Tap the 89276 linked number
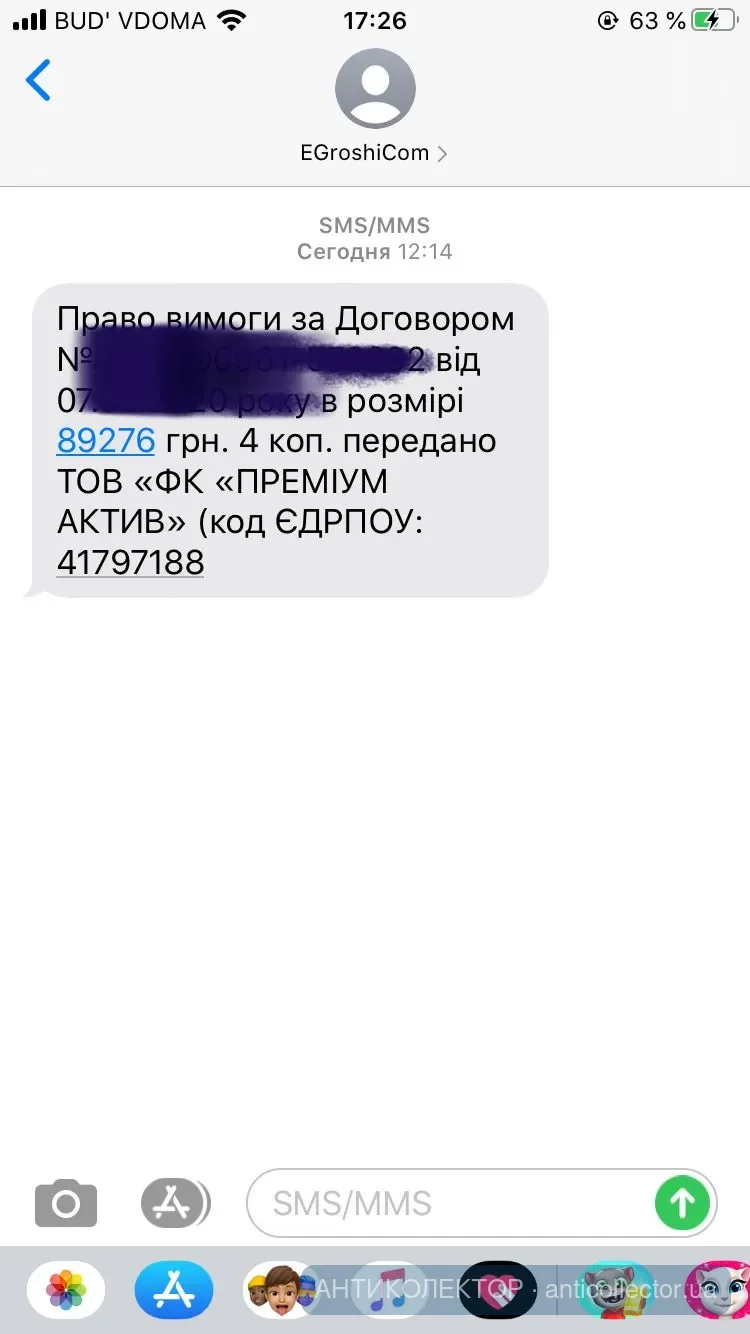Image resolution: width=750 pixels, height=1334 pixels. click(x=106, y=441)
